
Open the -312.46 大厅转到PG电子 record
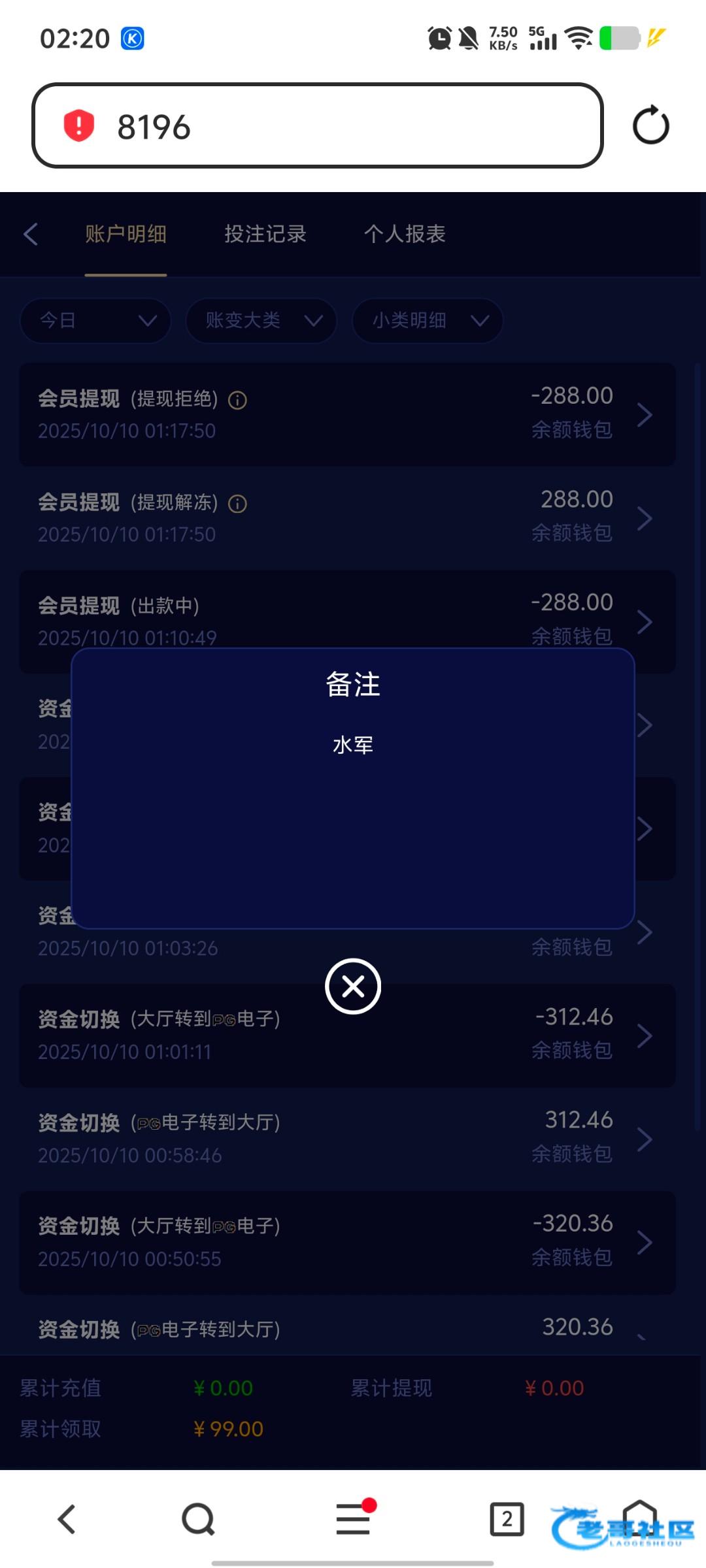[347, 1036]
